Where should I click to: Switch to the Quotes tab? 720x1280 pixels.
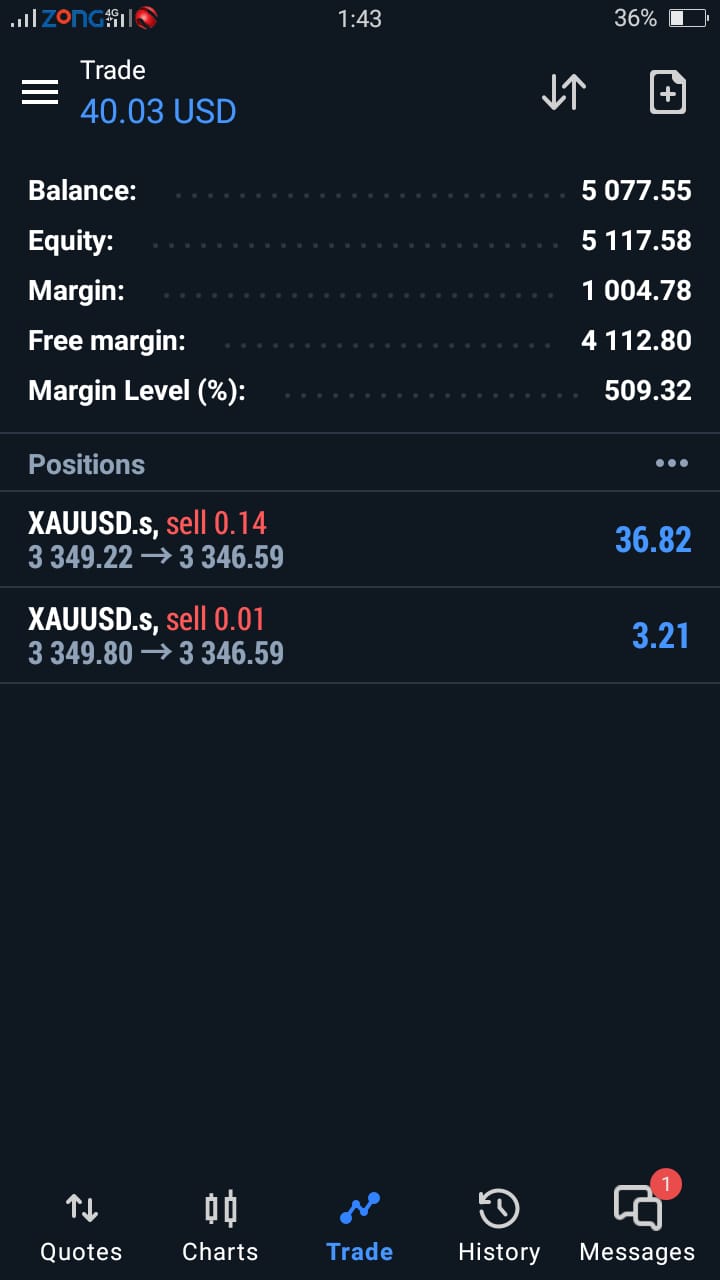tap(81, 1226)
